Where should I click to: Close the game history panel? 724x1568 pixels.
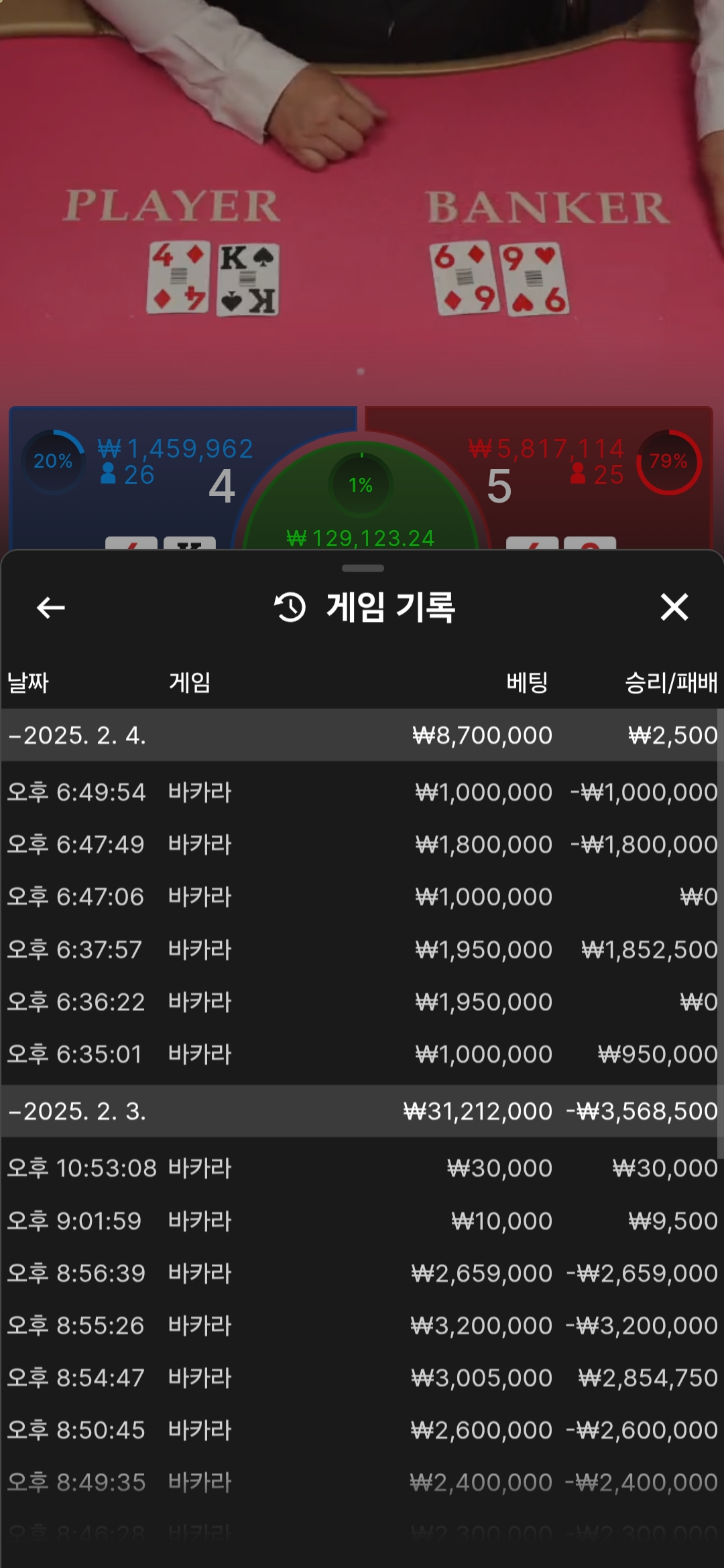pyautogui.click(x=674, y=607)
